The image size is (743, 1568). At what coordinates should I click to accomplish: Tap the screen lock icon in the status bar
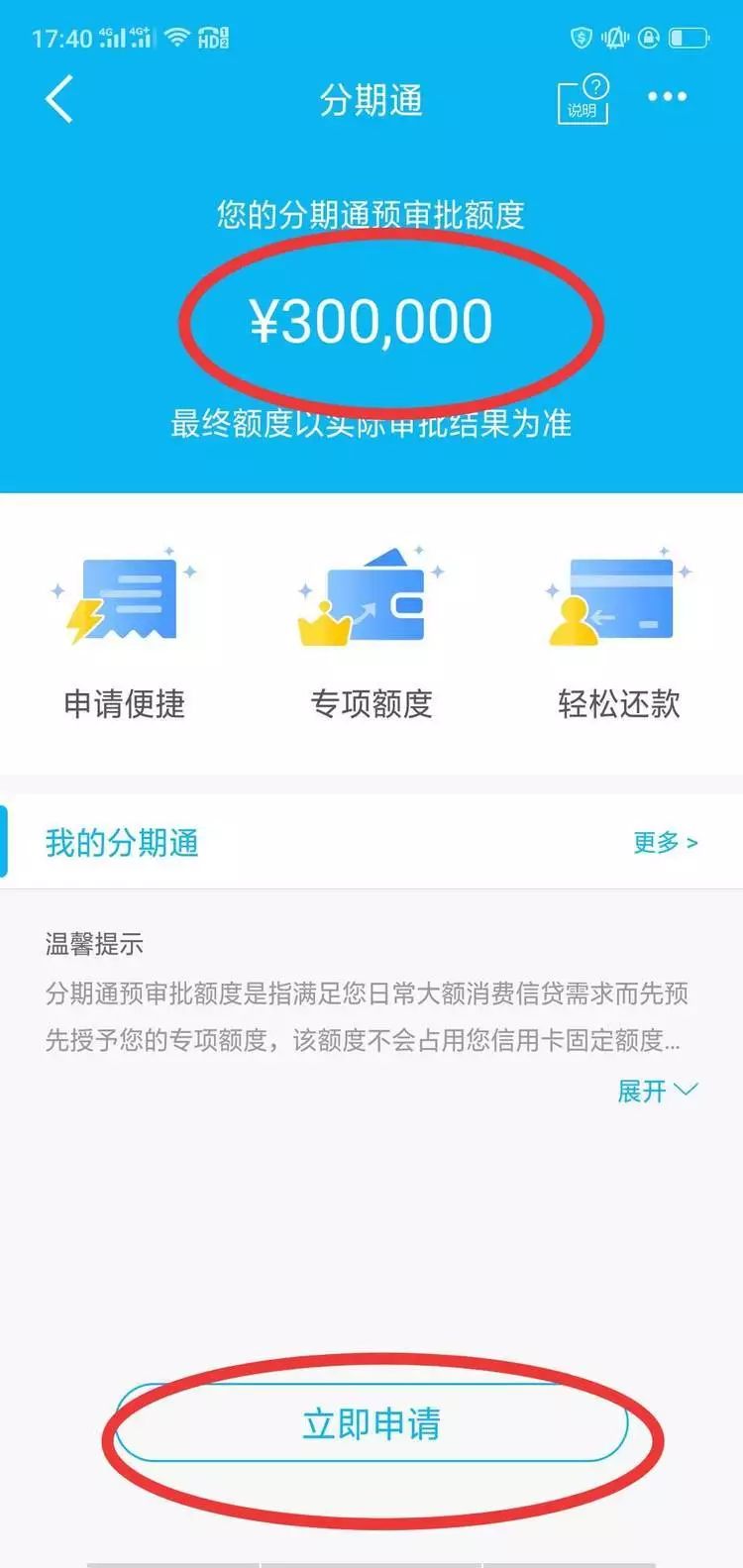pos(647,38)
